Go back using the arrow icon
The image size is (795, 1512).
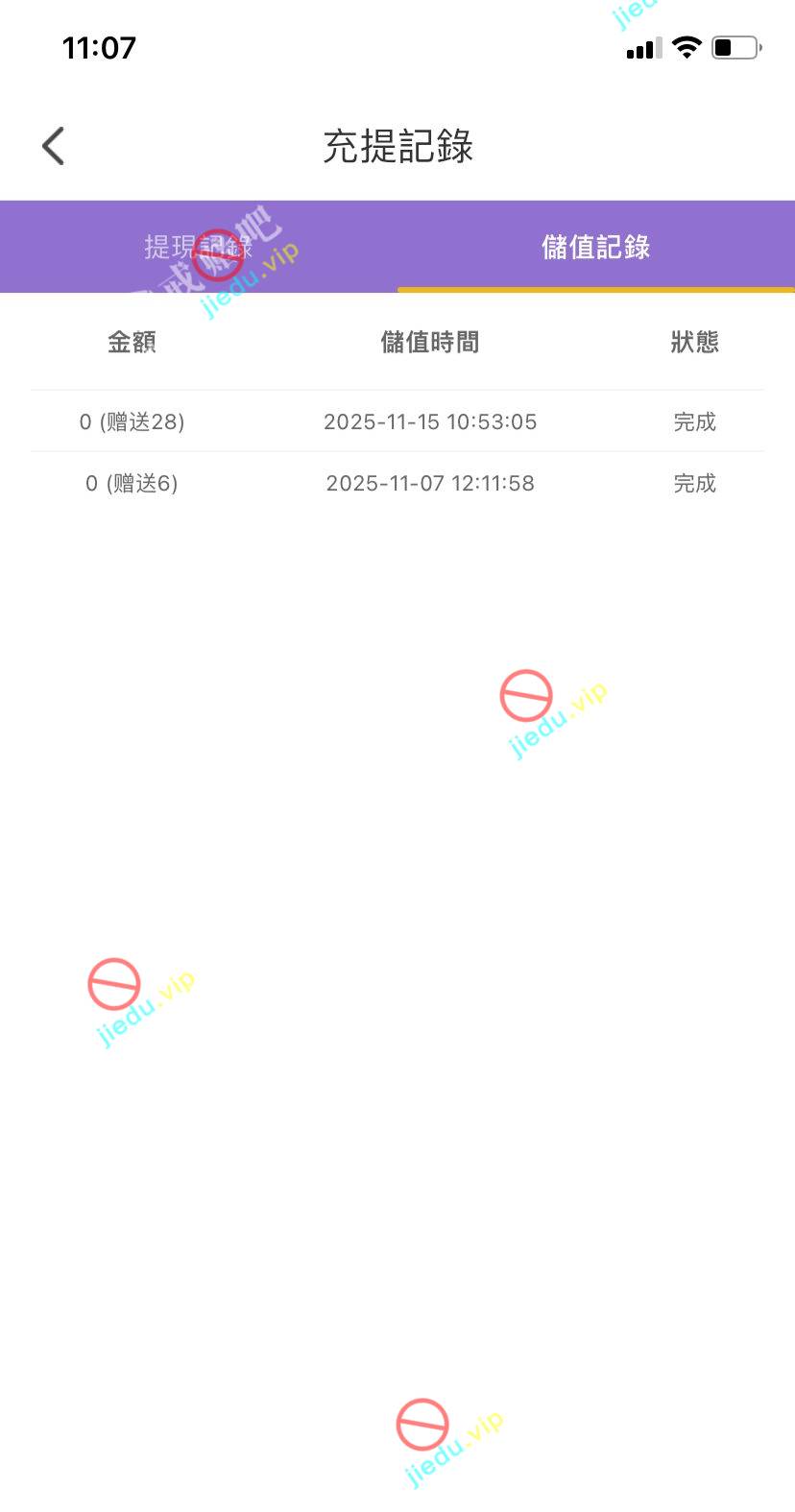pyautogui.click(x=54, y=147)
